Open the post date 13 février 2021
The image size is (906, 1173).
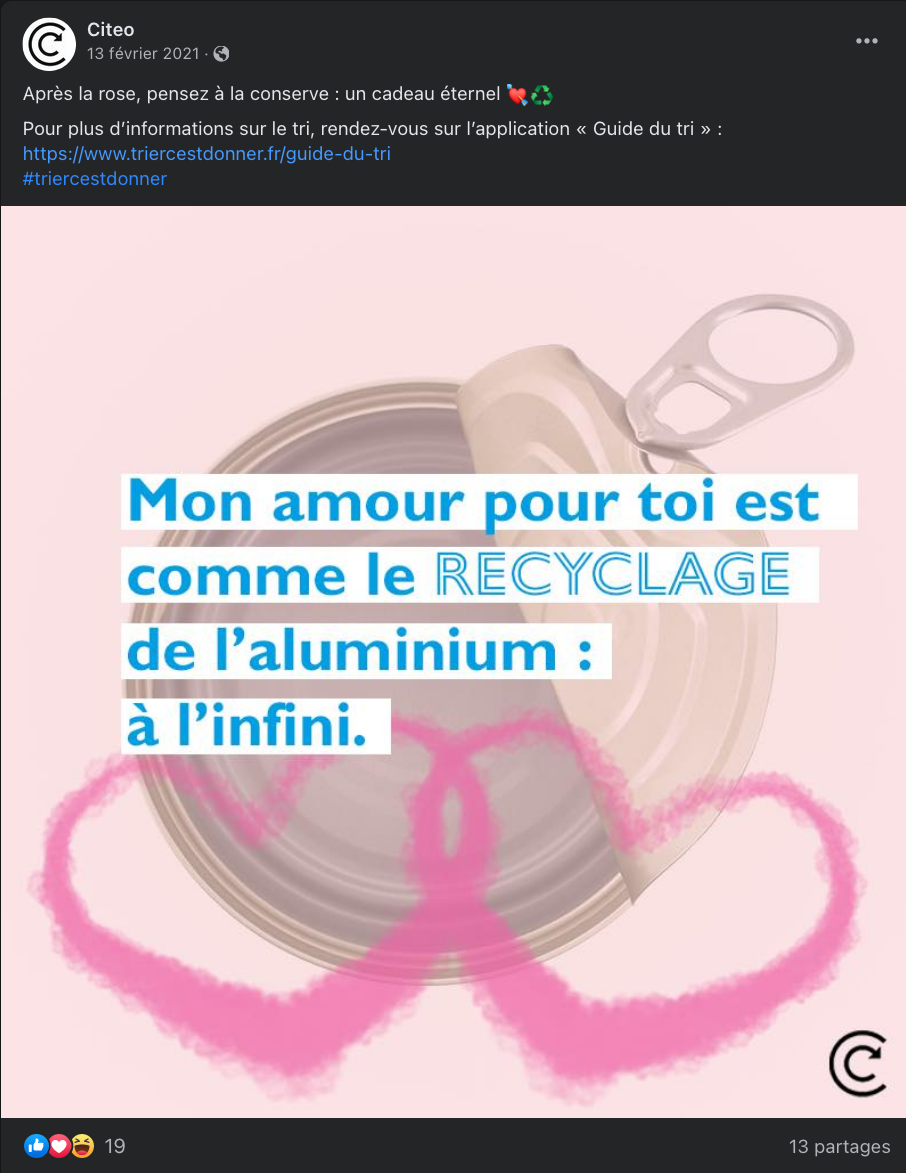tap(143, 54)
